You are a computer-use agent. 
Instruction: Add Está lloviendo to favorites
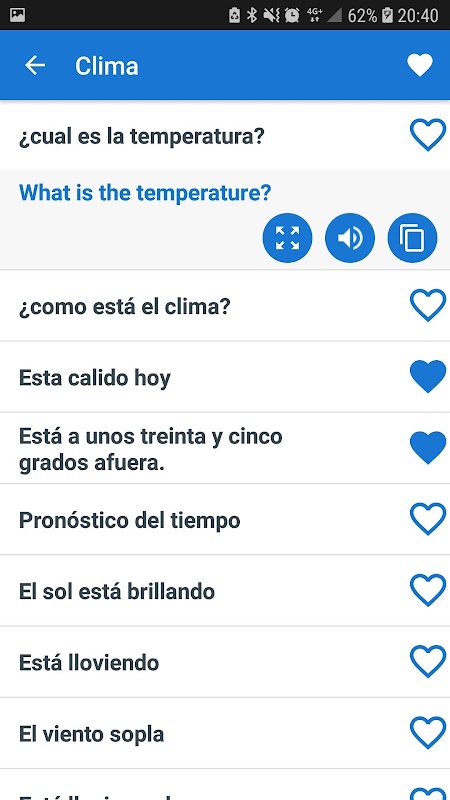click(428, 662)
